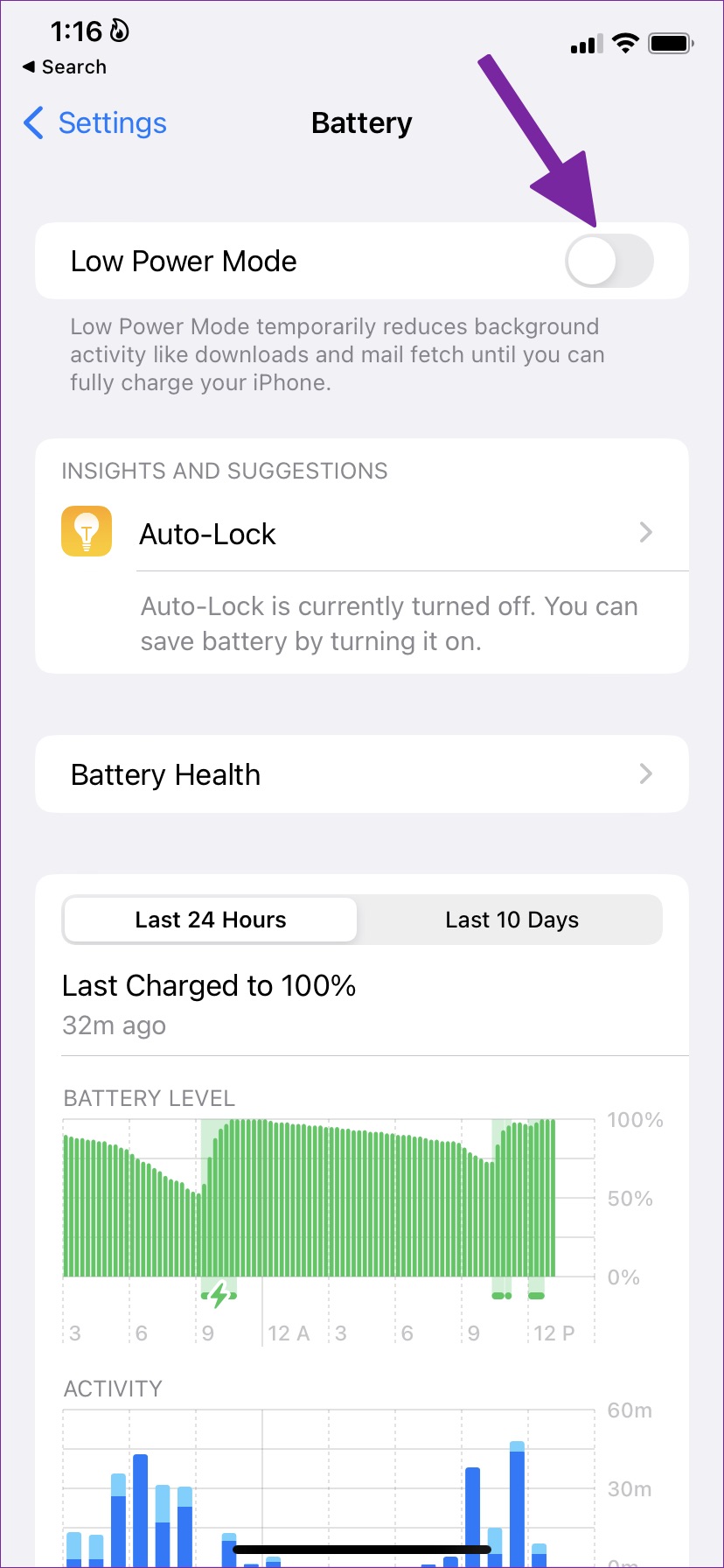
Task: Go back to Settings
Action: coord(94,123)
